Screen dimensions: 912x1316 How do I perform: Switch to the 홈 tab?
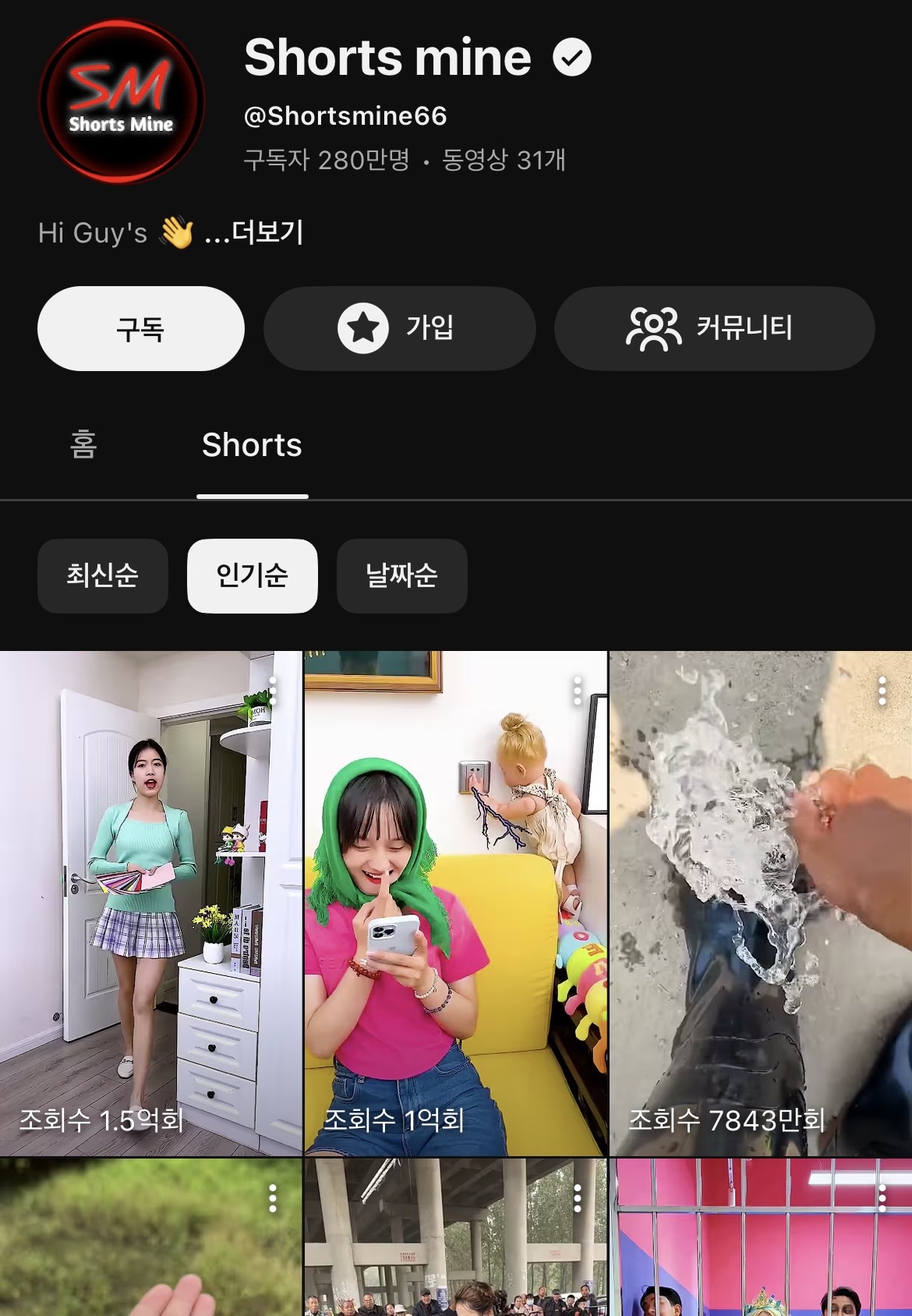click(x=83, y=445)
